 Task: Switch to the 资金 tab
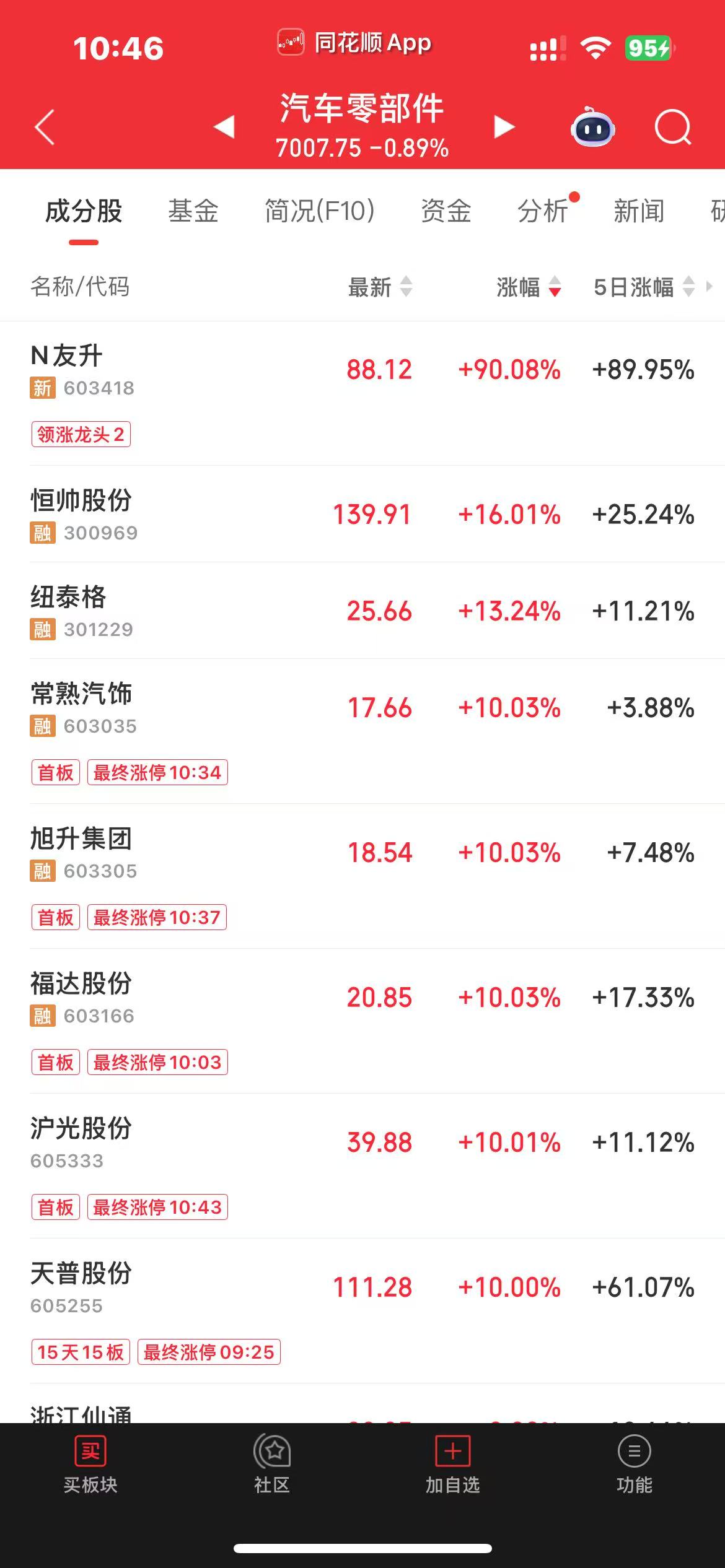pos(446,211)
